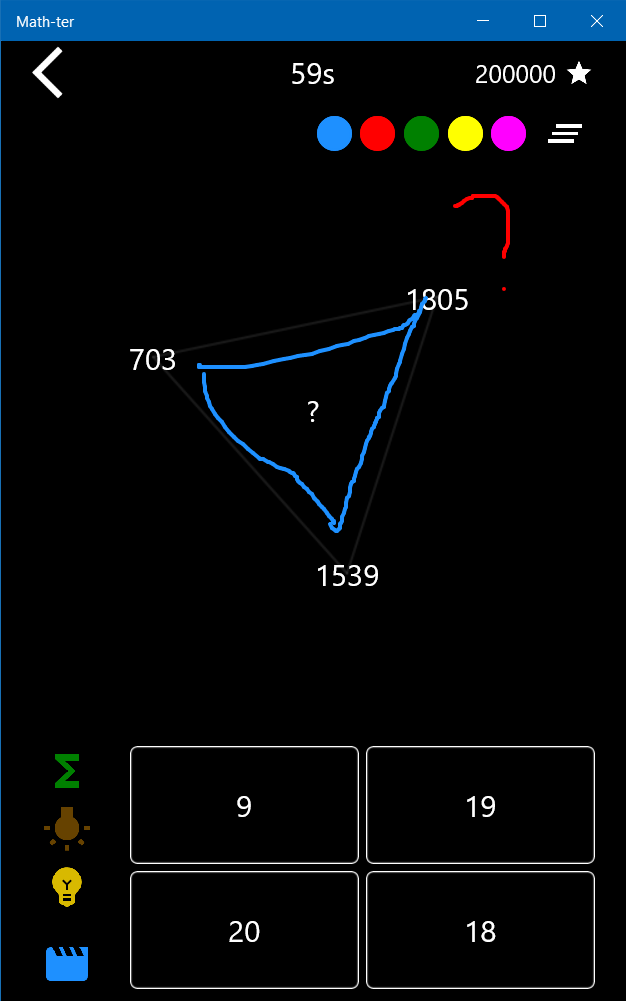This screenshot has height=1001, width=626.
Task: Select the red drawing color
Action: [x=378, y=134]
